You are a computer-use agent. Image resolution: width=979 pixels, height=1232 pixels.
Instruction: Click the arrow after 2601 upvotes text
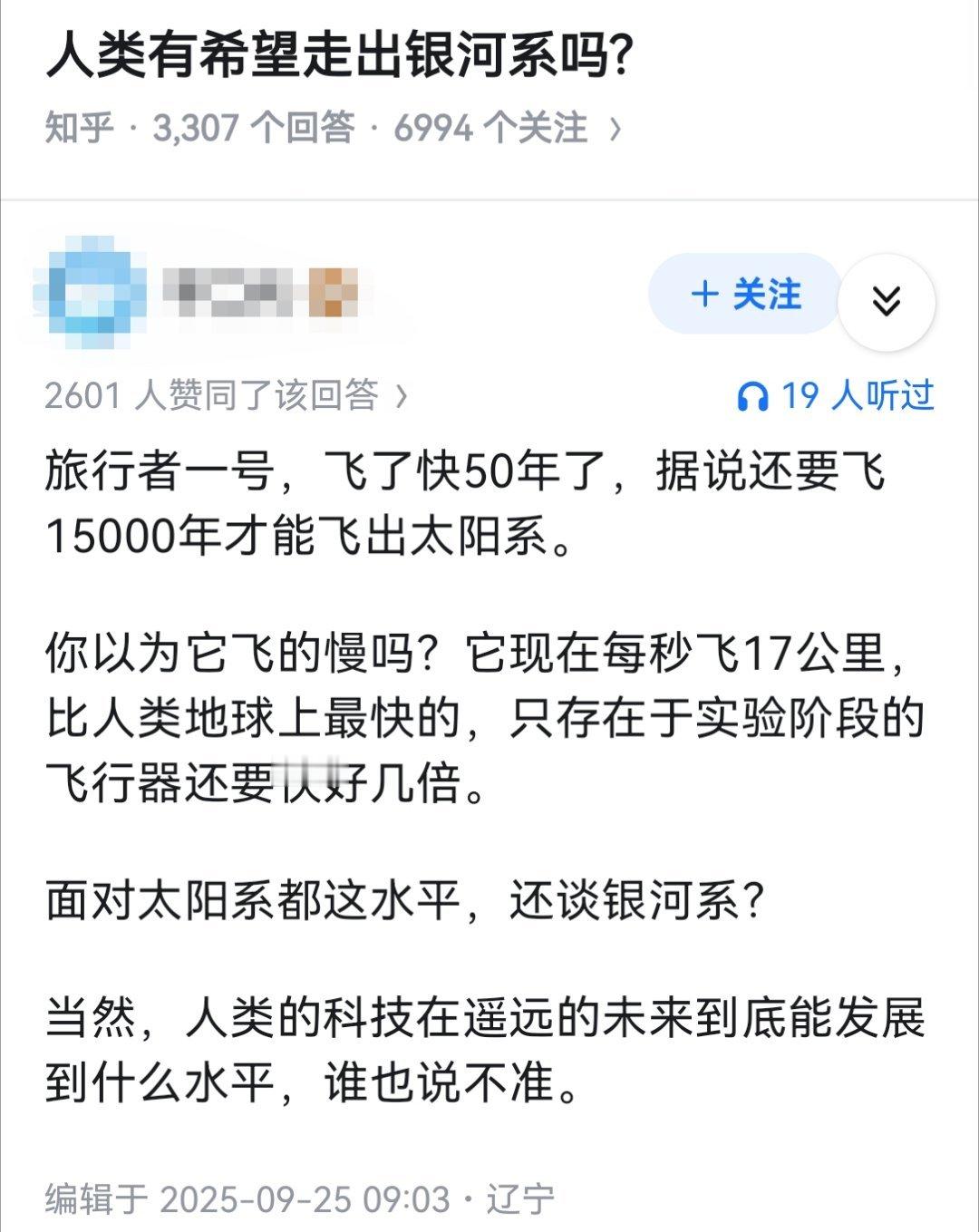[x=402, y=396]
